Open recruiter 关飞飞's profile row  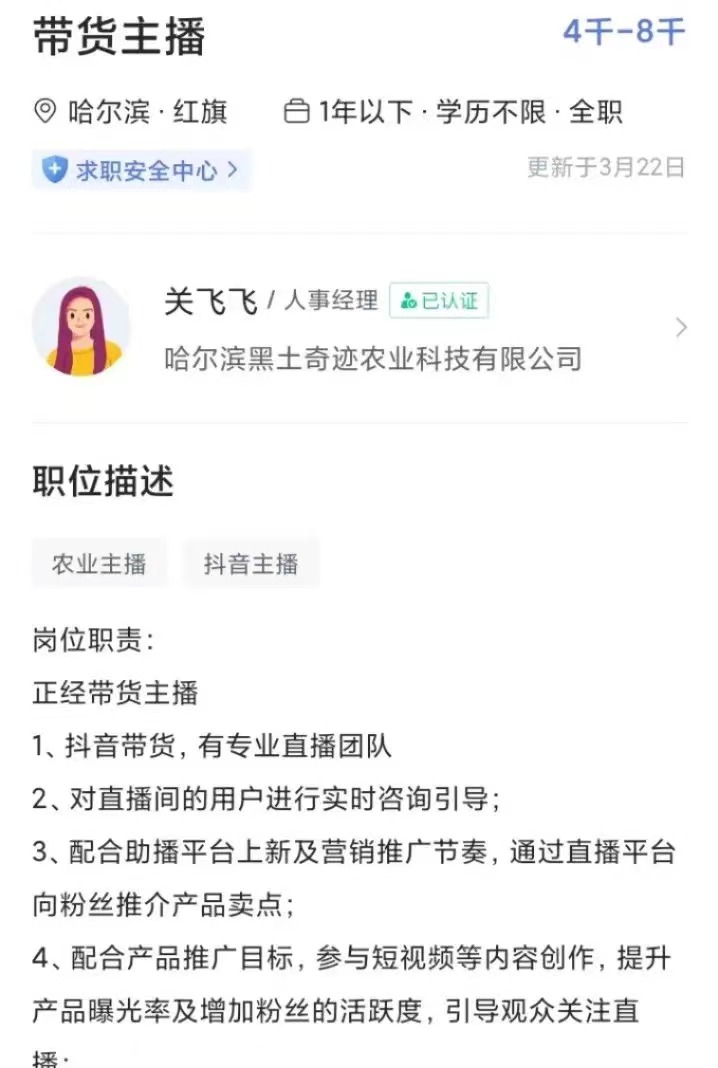click(x=360, y=328)
